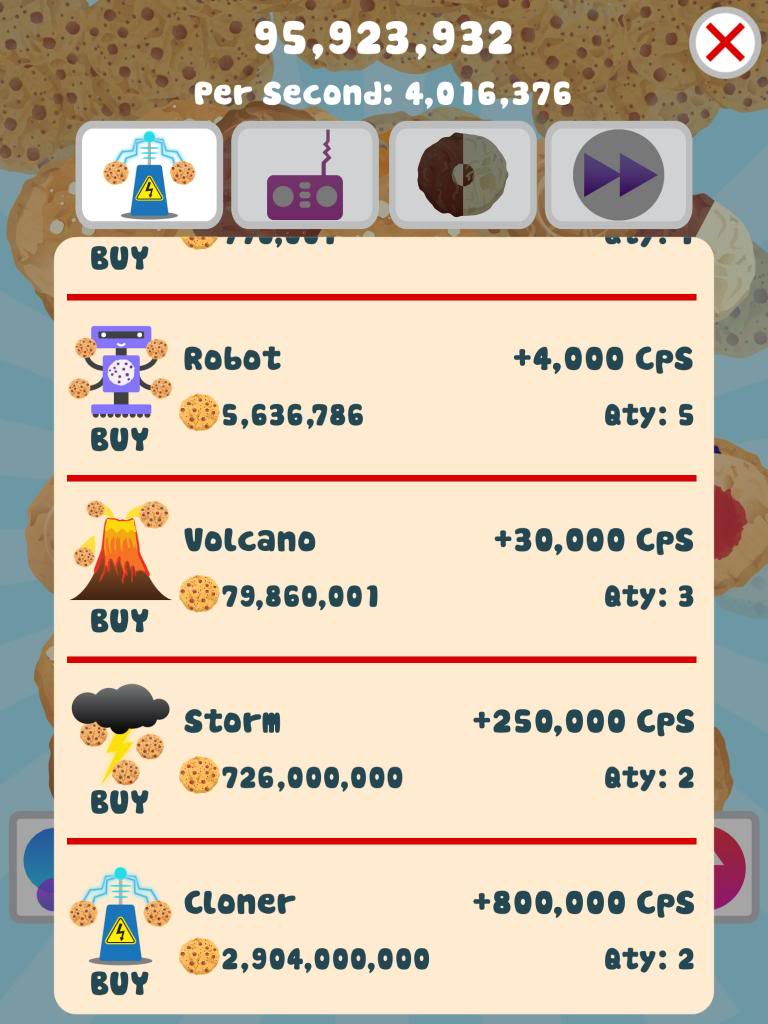Switch to the purple radio tab
768x1024 pixels.
coord(305,175)
